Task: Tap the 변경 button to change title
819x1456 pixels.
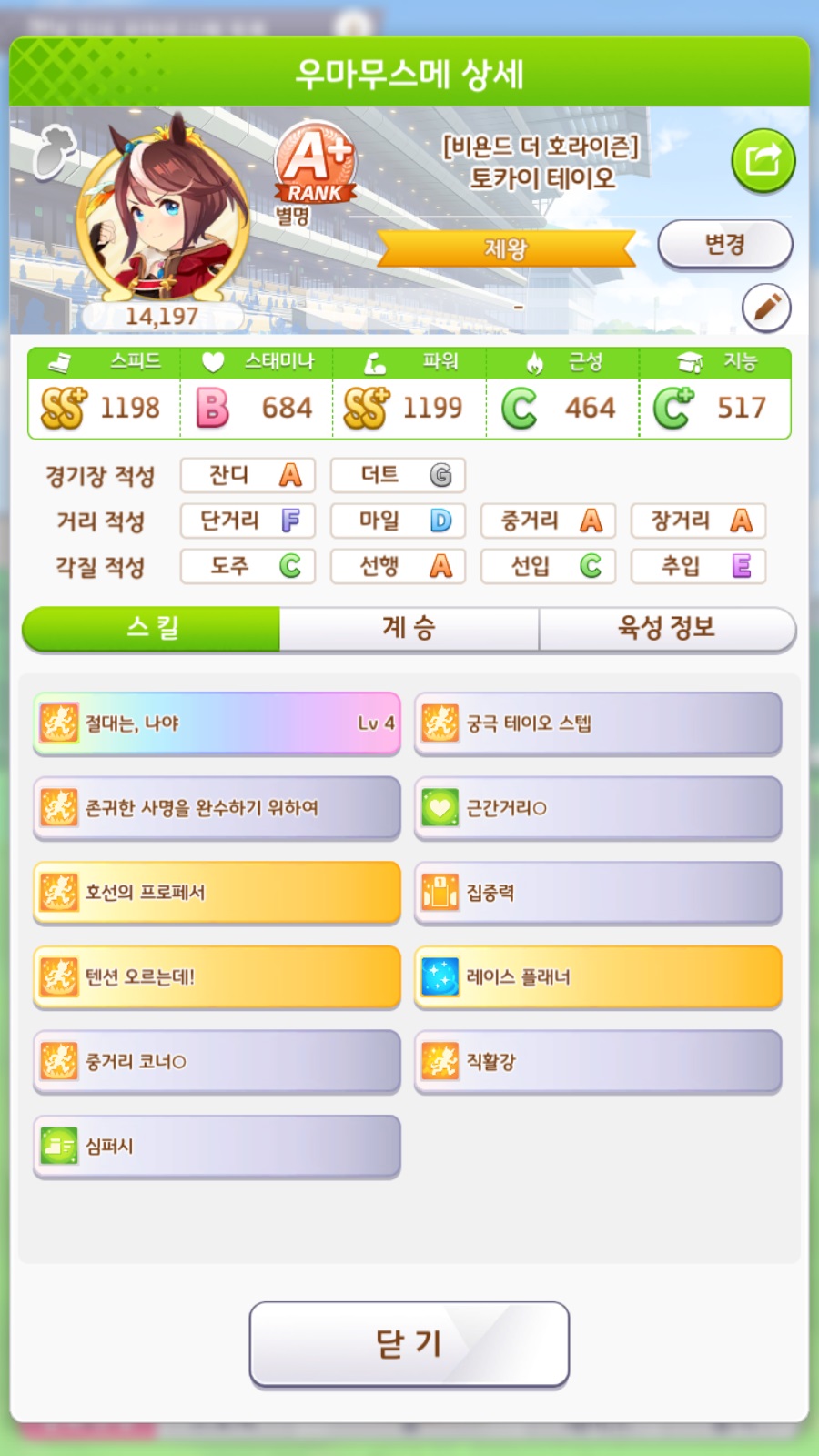Action: (x=724, y=244)
